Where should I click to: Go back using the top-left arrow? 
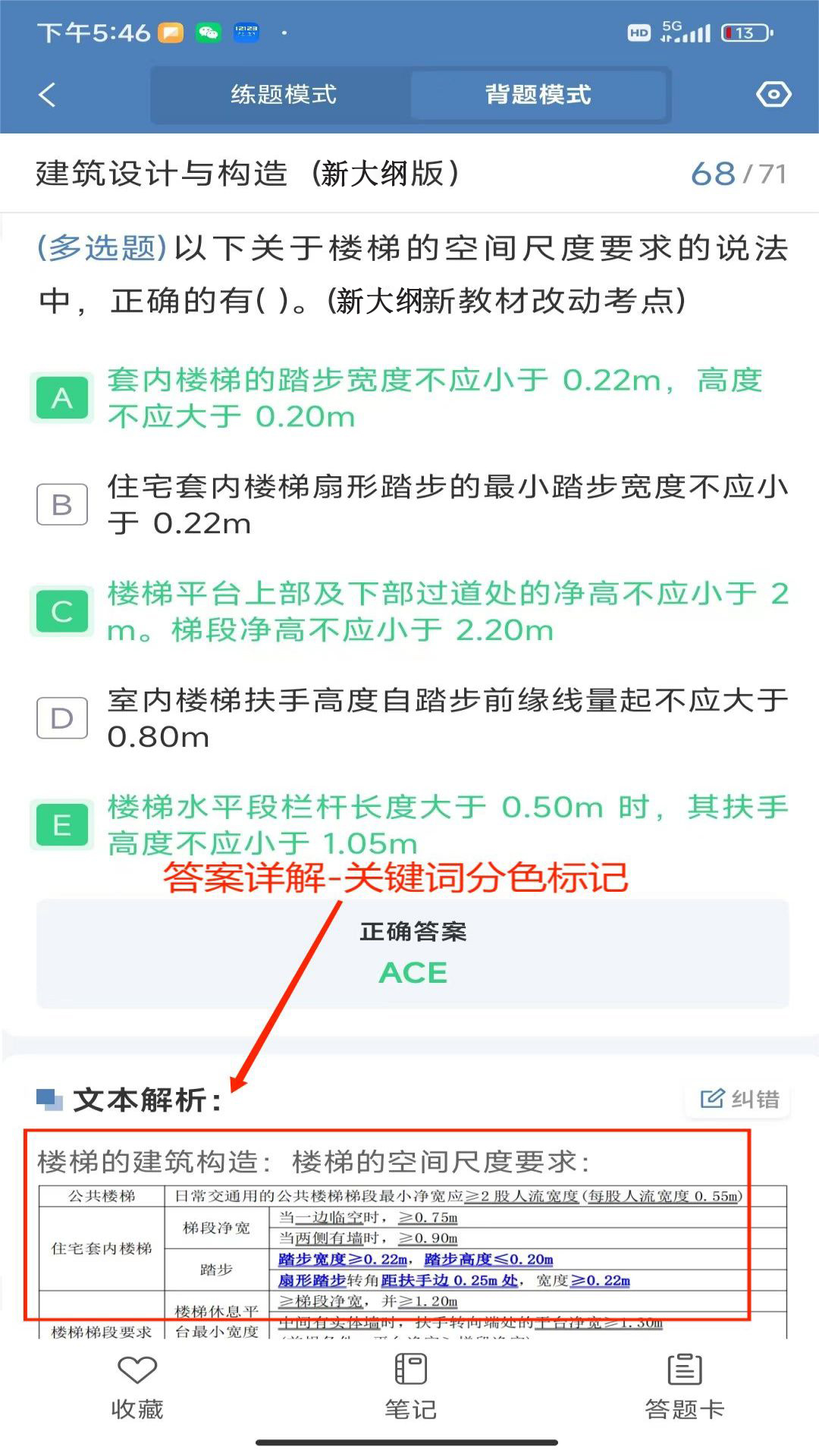pos(47,95)
